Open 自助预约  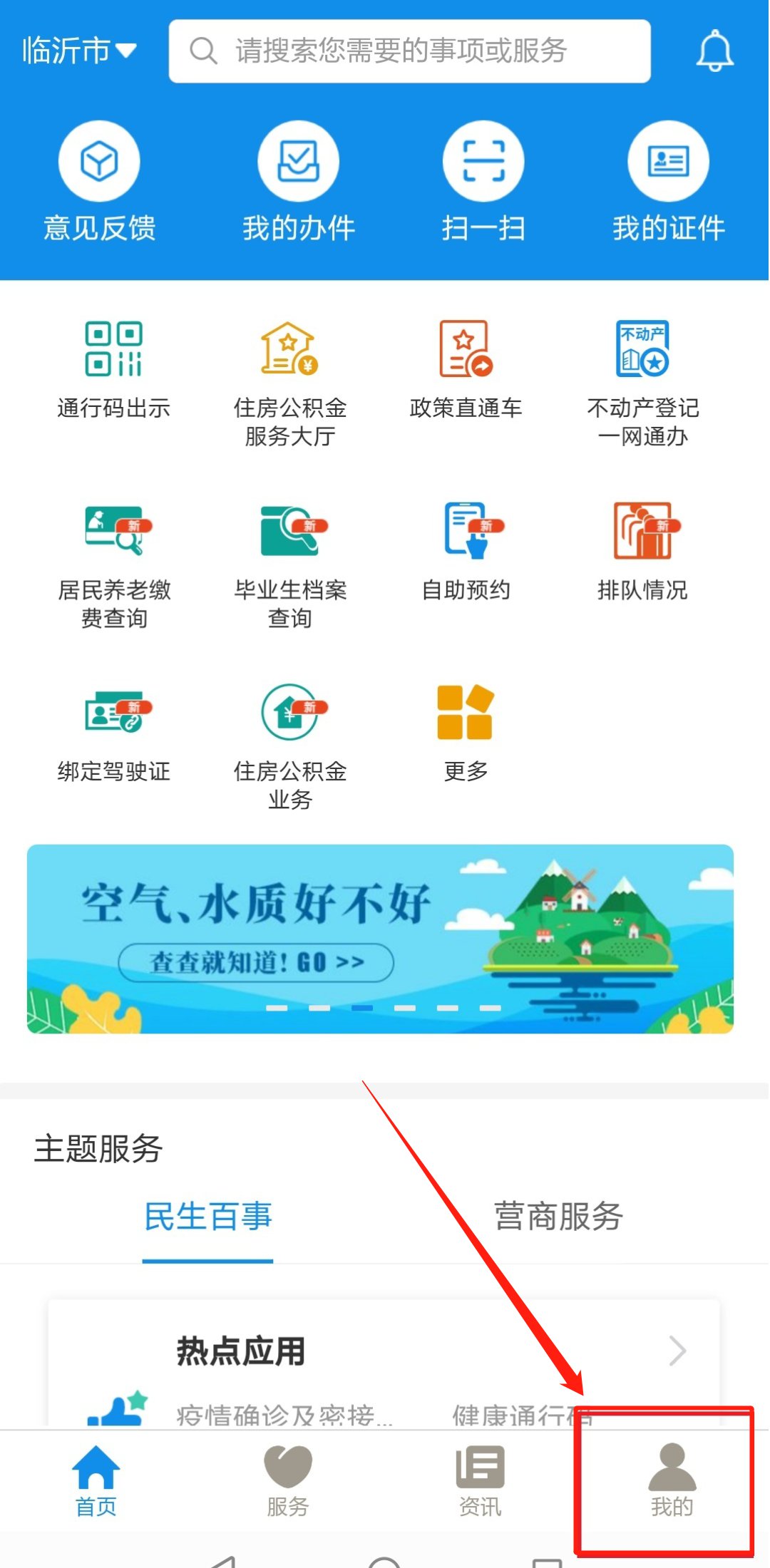pyautogui.click(x=466, y=551)
